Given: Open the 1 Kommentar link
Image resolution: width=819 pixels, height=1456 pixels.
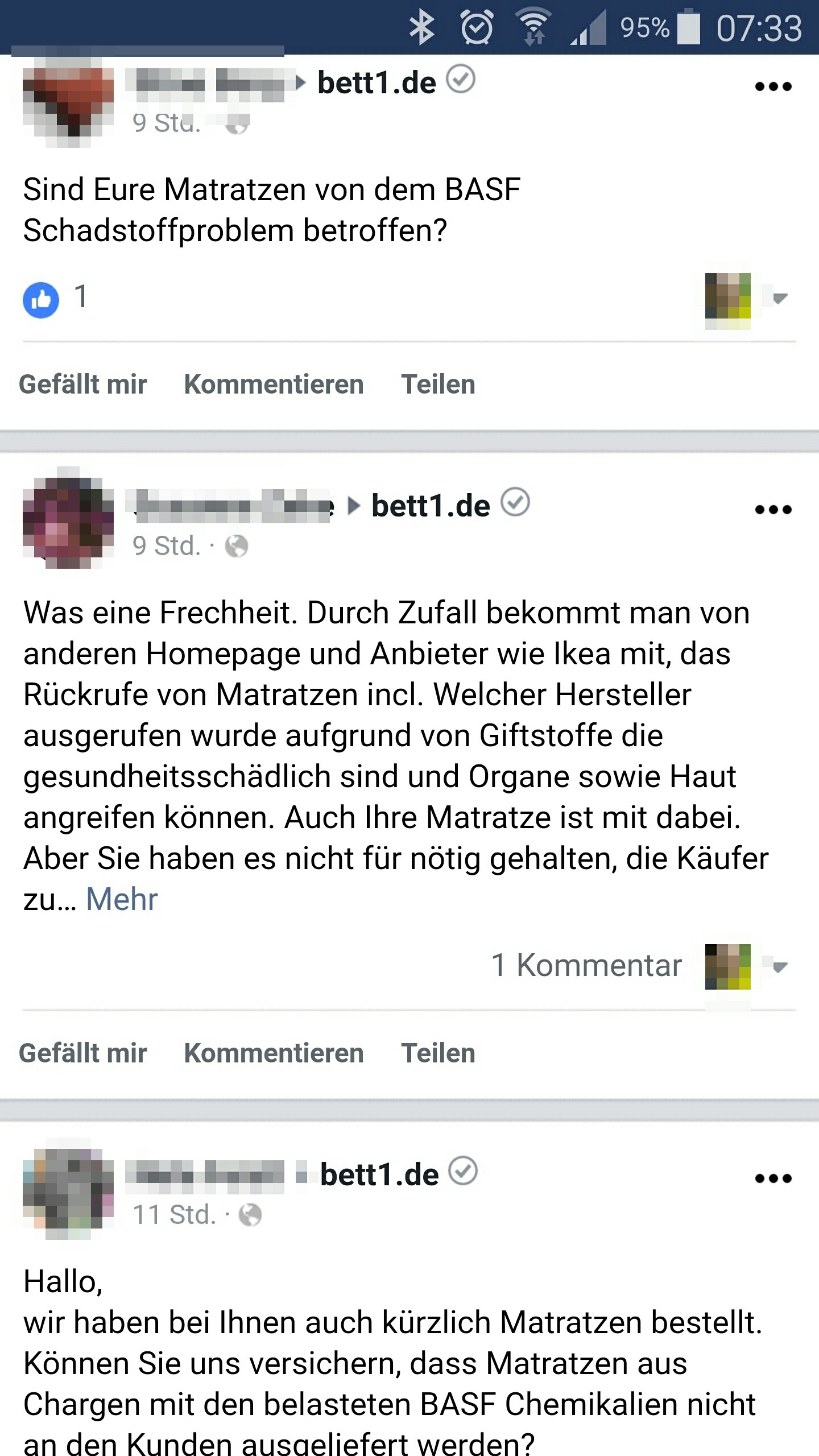Looking at the screenshot, I should pyautogui.click(x=586, y=965).
